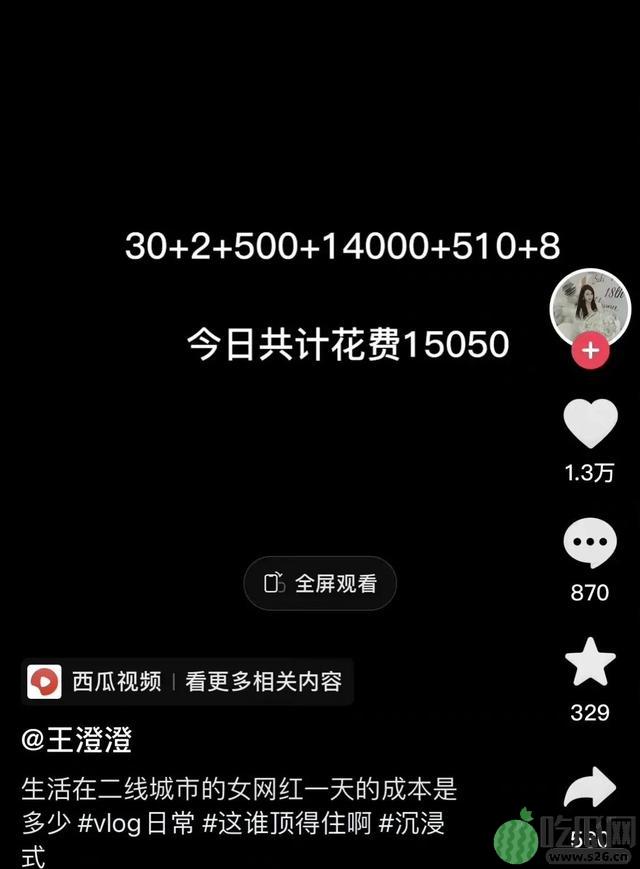Share this video
The height and width of the screenshot is (869, 640).
pyautogui.click(x=590, y=787)
